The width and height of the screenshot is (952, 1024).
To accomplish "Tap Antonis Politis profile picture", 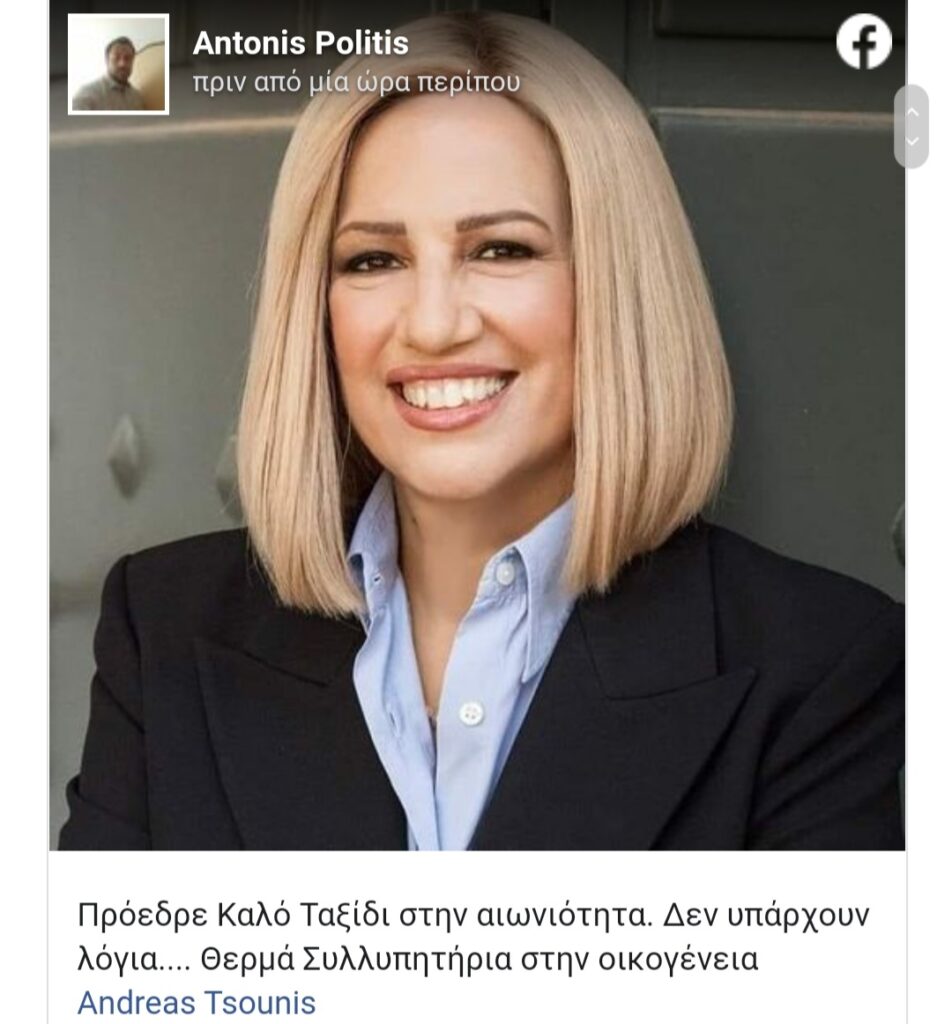I will pos(118,64).
